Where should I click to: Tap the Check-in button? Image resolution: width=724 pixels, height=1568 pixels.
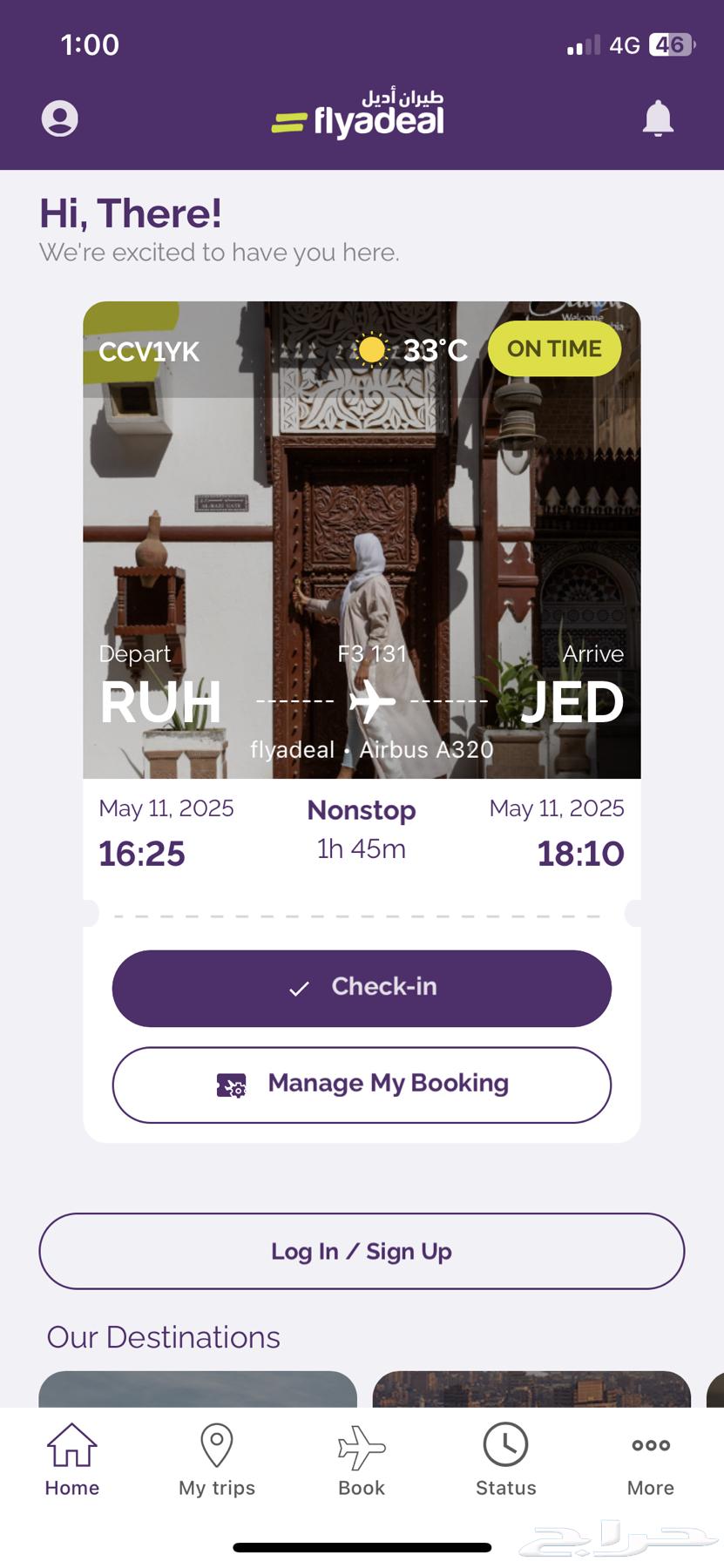(x=362, y=988)
